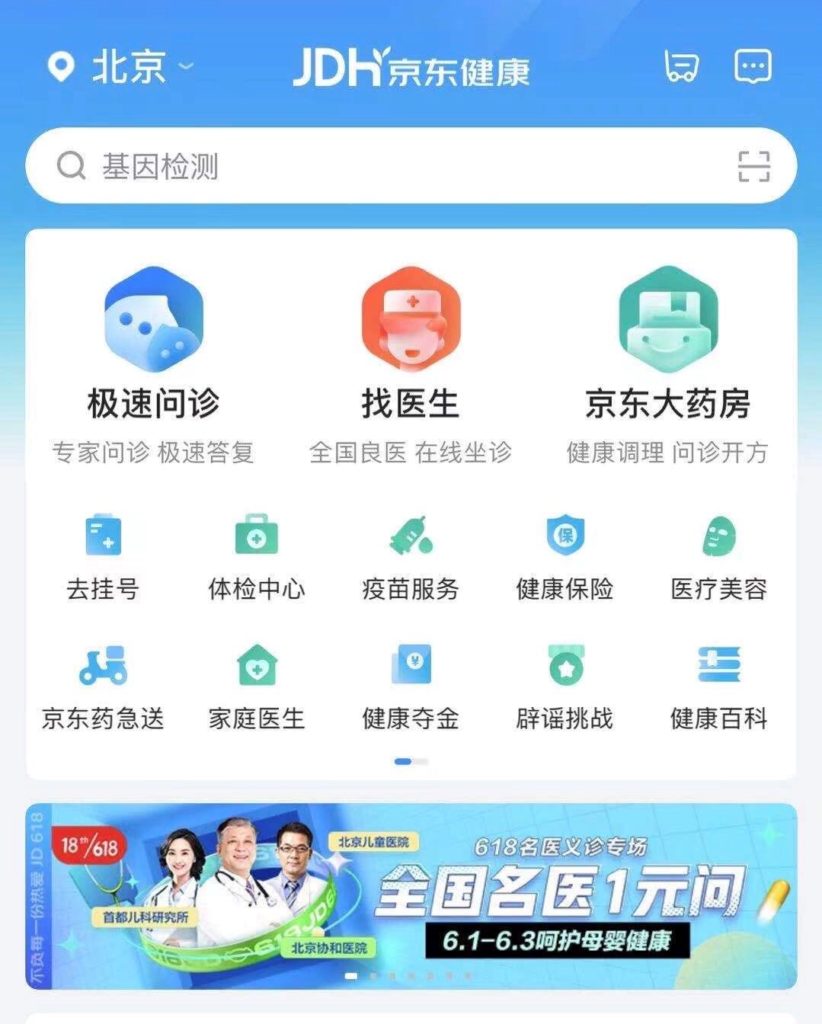The height and width of the screenshot is (1024, 822).
Task: Open the shopping cart icon
Action: point(683,66)
